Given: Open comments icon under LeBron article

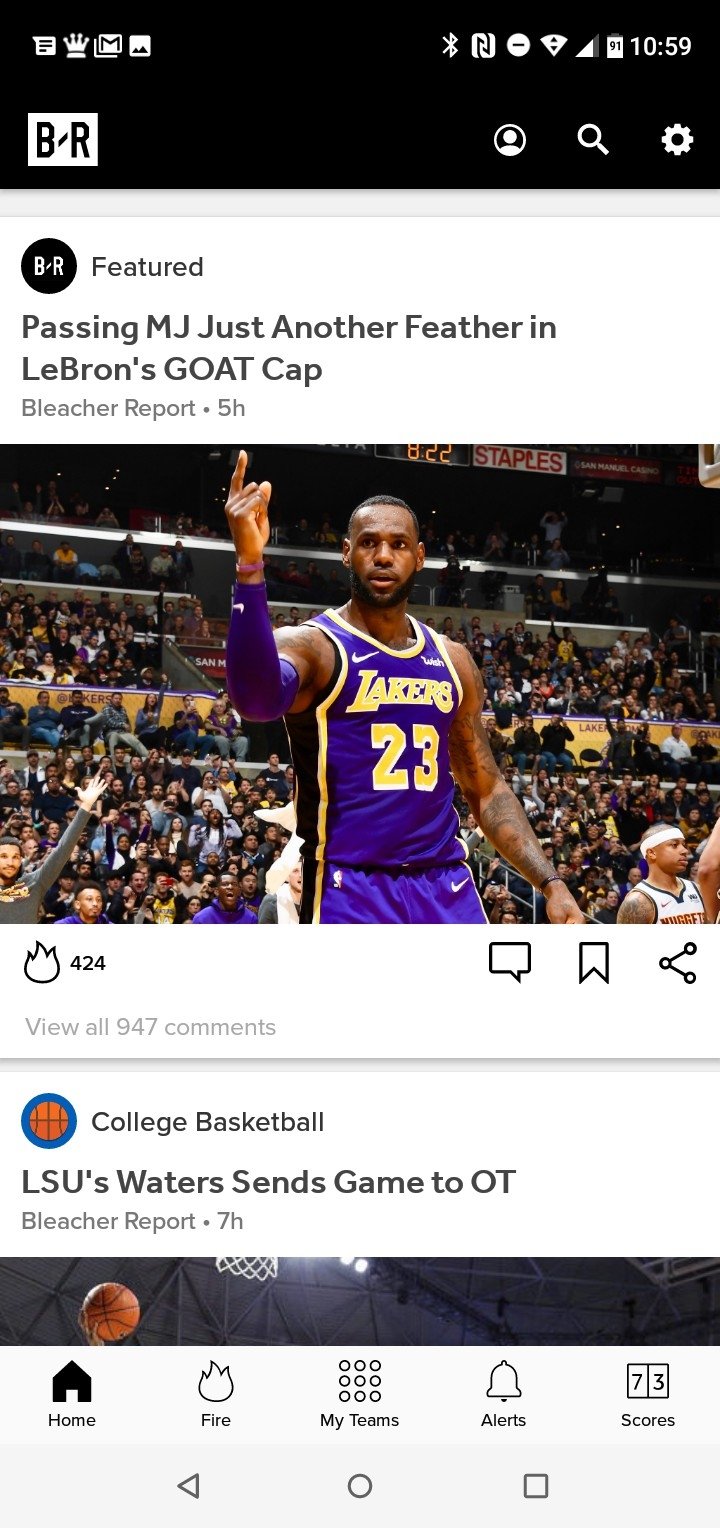Looking at the screenshot, I should click(x=510, y=963).
